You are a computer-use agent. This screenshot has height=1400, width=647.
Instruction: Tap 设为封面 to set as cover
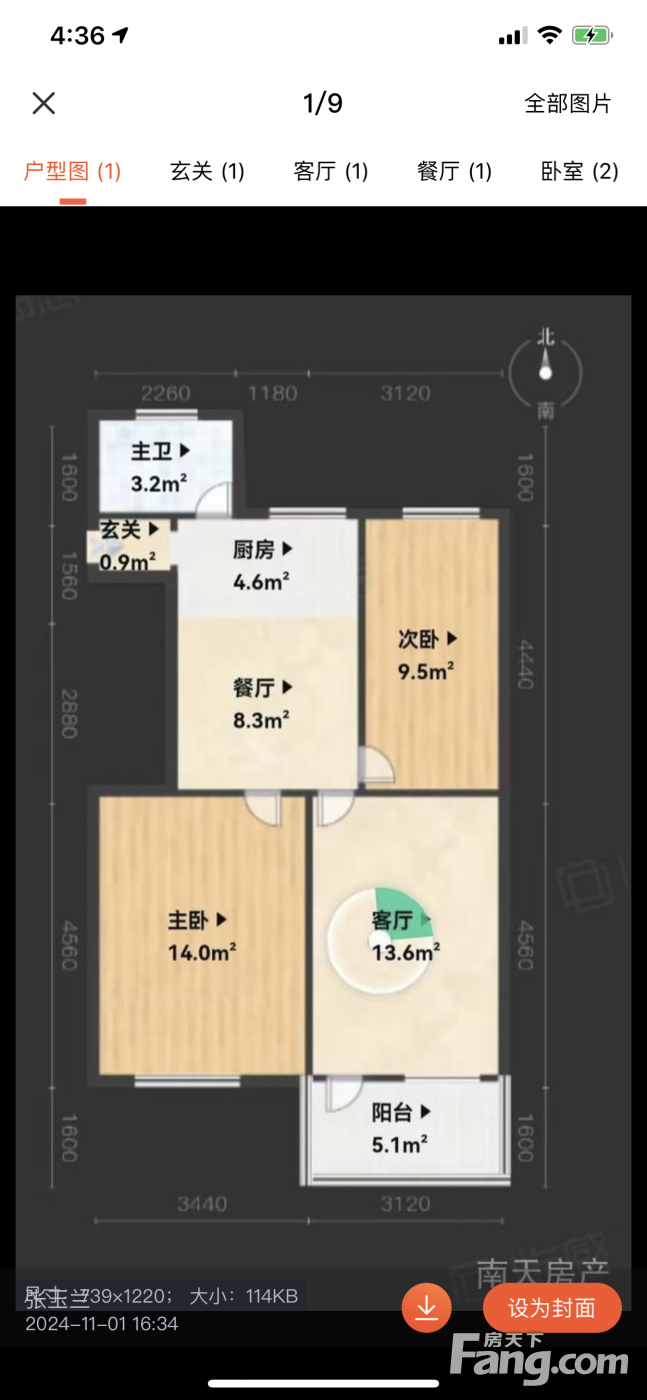[551, 1307]
